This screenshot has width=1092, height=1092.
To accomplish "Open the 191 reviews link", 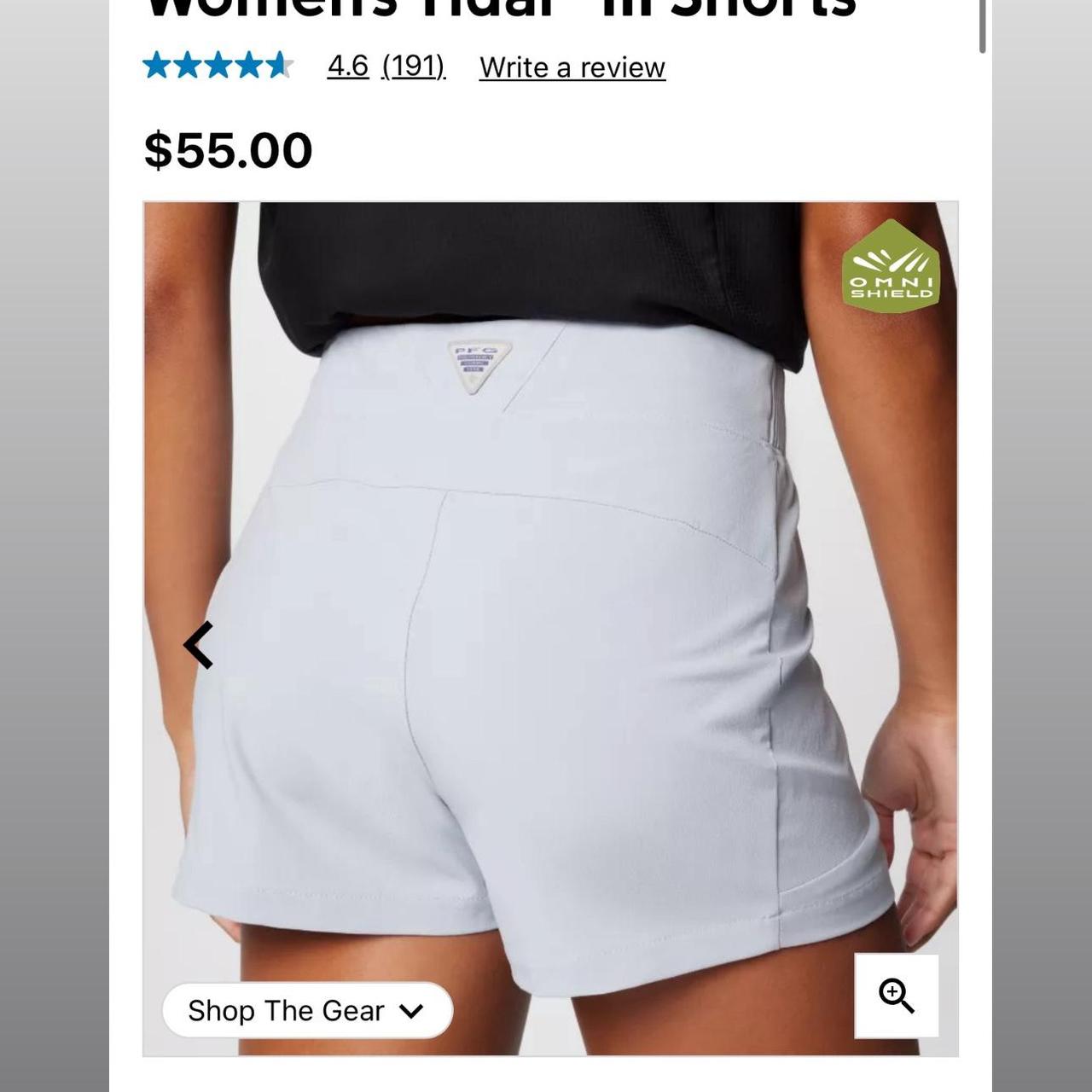I will (x=414, y=67).
